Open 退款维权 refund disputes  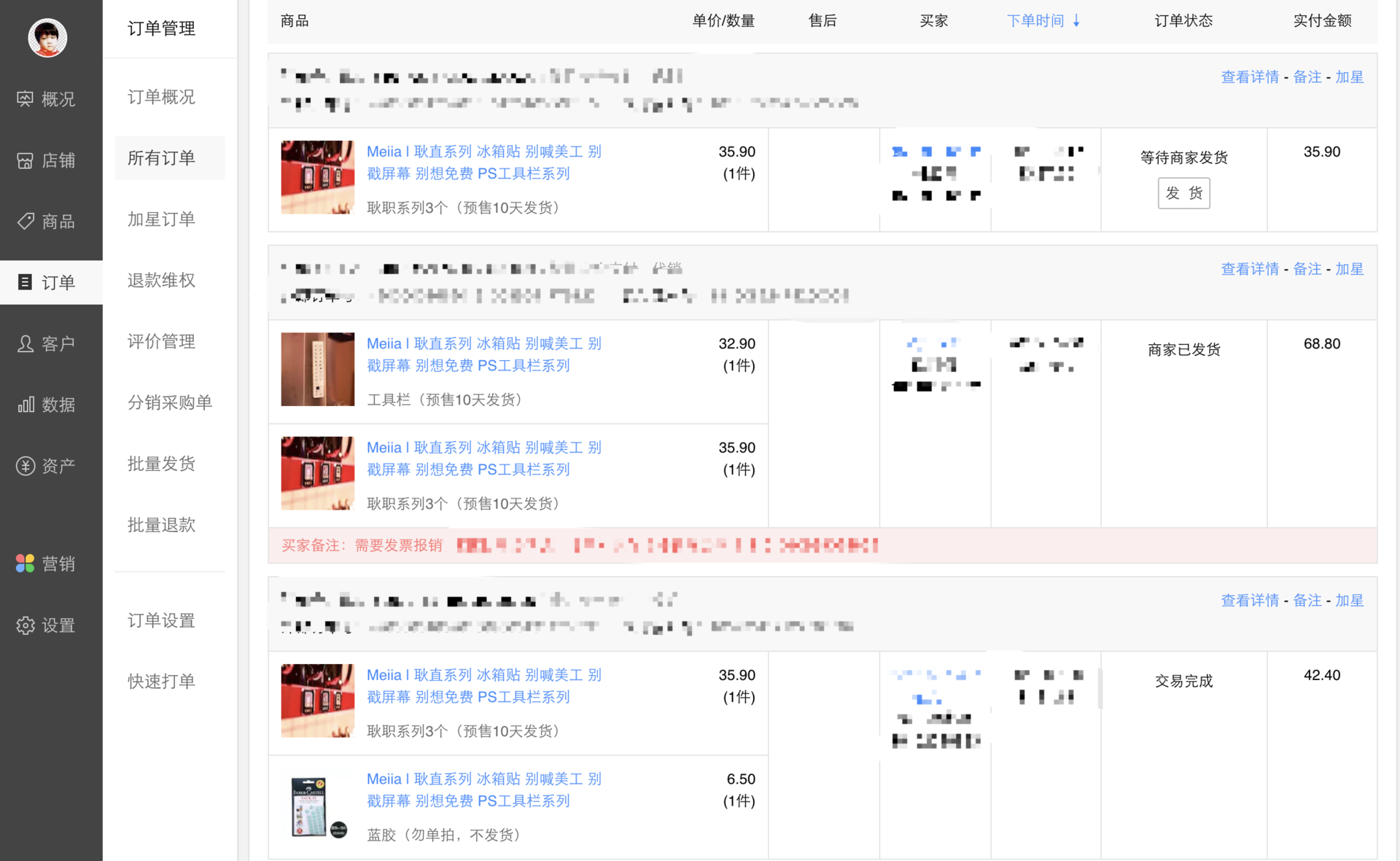tap(161, 281)
